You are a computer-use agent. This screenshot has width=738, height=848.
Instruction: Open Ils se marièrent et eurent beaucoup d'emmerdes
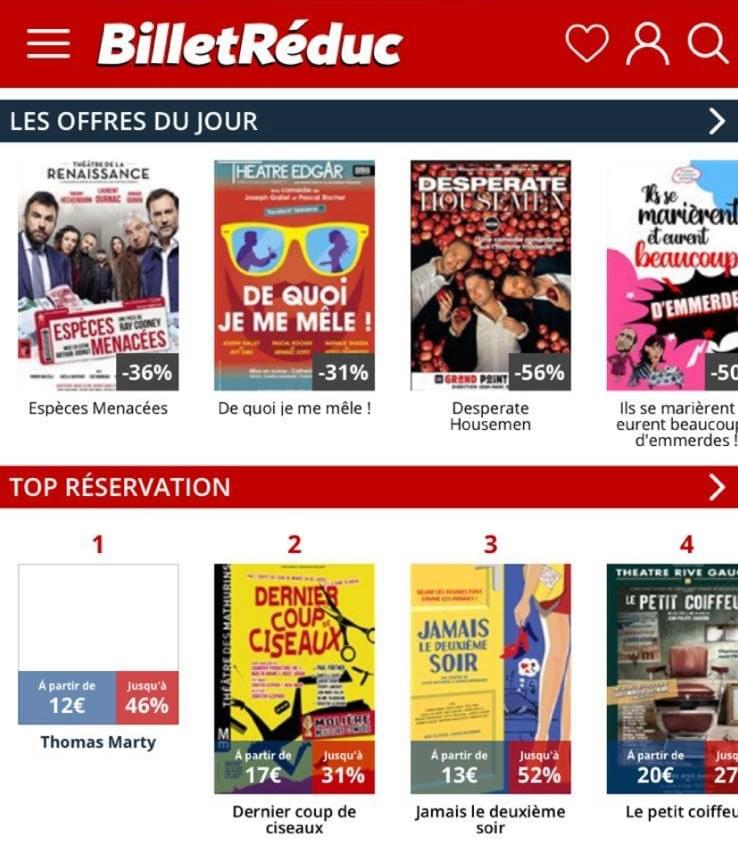[672, 275]
